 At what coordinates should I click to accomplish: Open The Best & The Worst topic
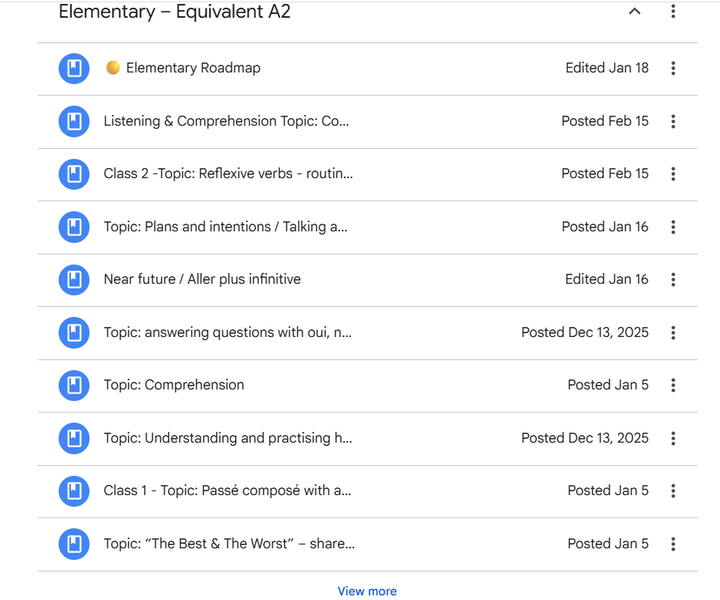[x=229, y=544]
